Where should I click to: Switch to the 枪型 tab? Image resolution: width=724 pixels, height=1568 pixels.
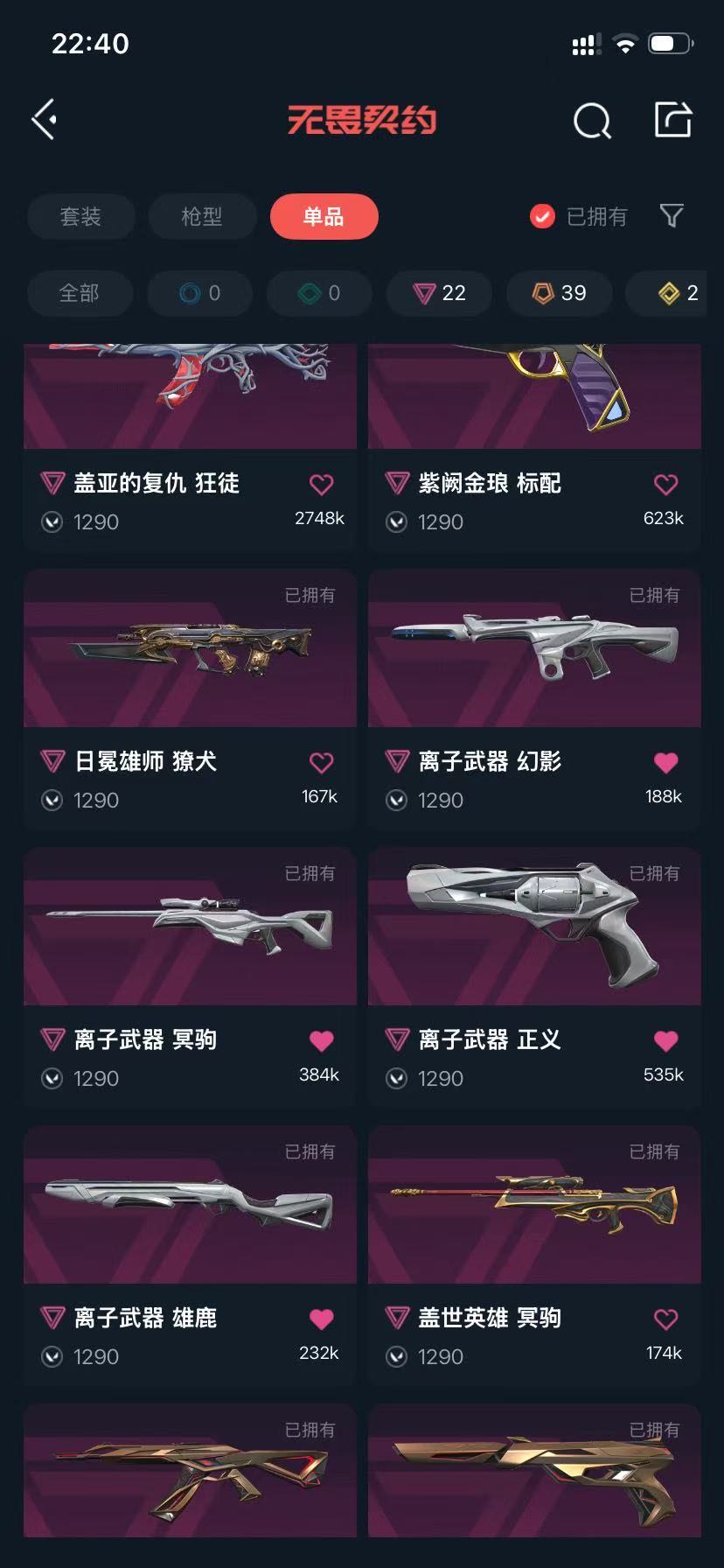(202, 216)
